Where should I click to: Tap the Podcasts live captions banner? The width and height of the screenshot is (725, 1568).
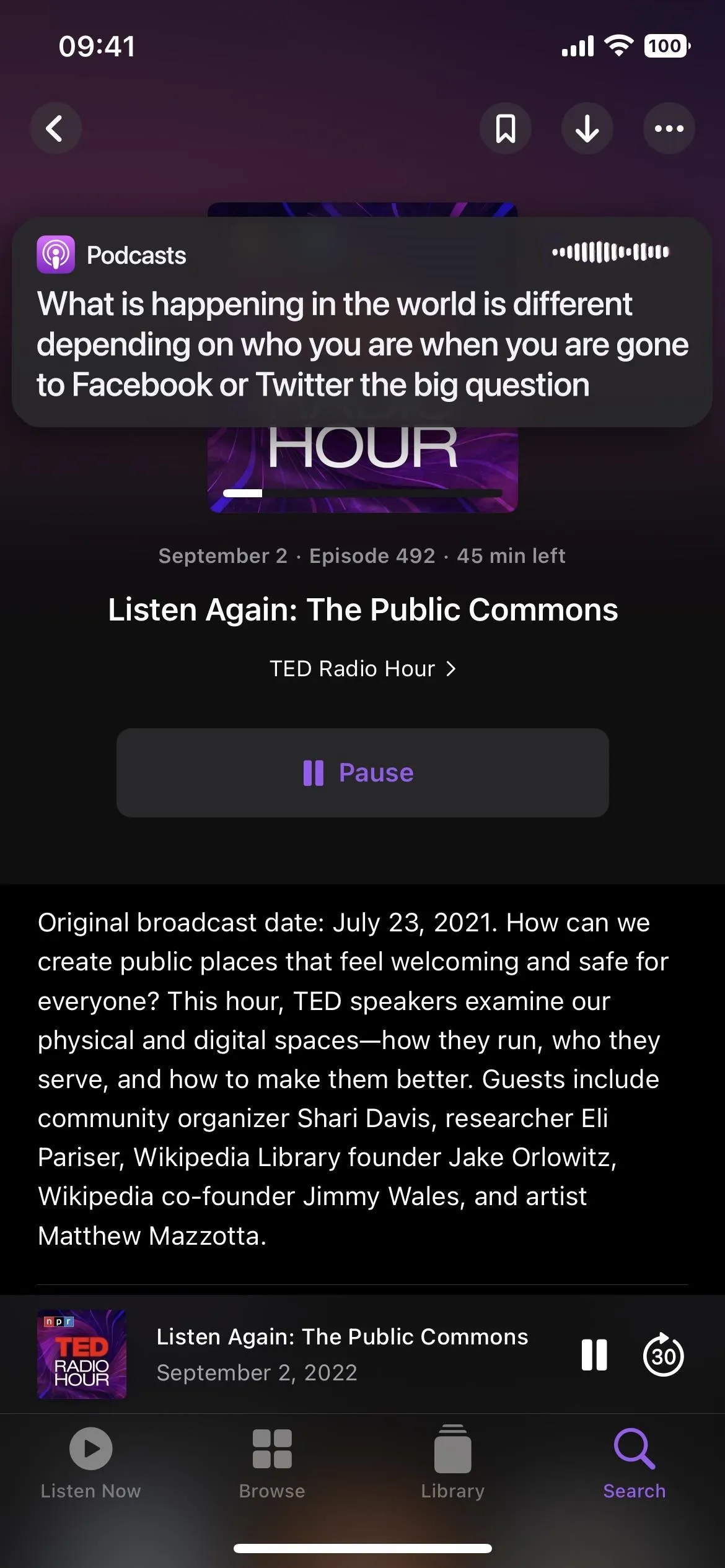[362, 322]
